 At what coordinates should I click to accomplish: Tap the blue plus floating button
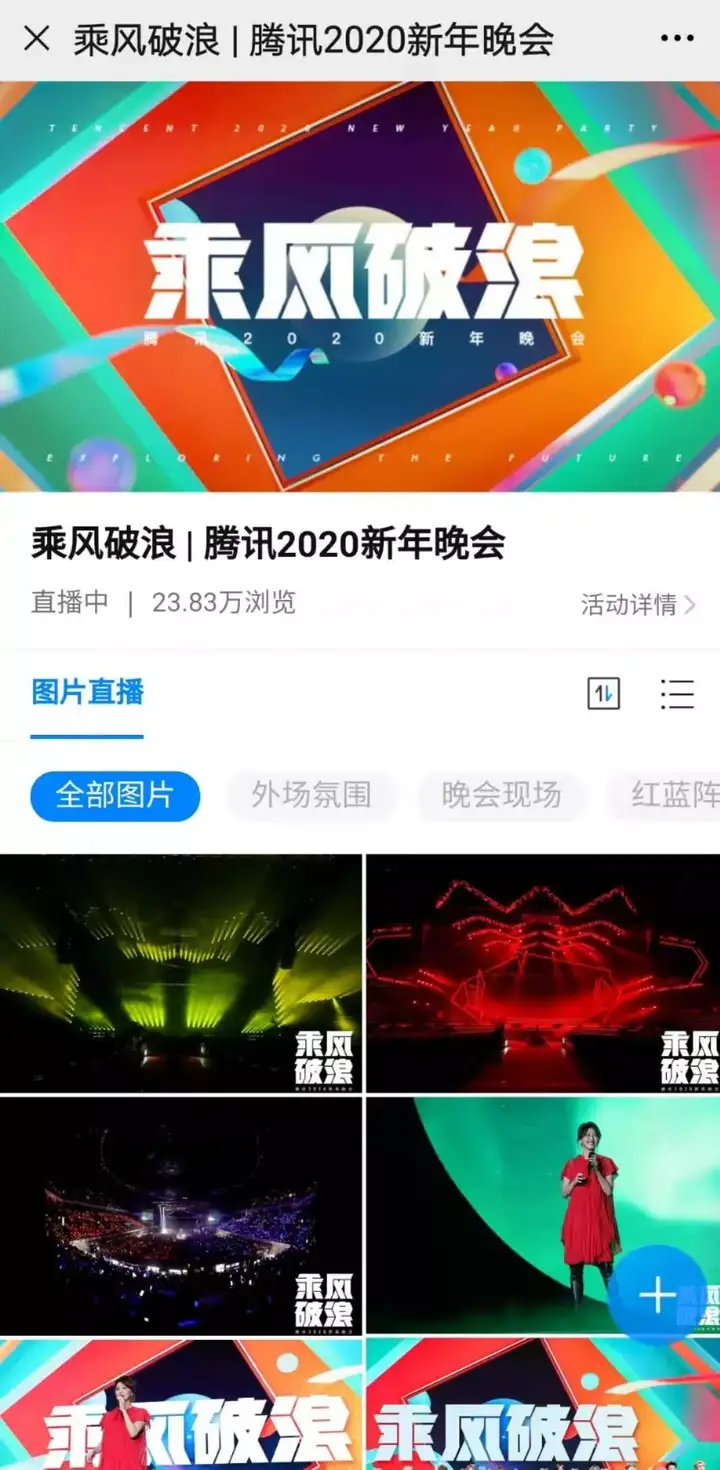click(657, 1295)
